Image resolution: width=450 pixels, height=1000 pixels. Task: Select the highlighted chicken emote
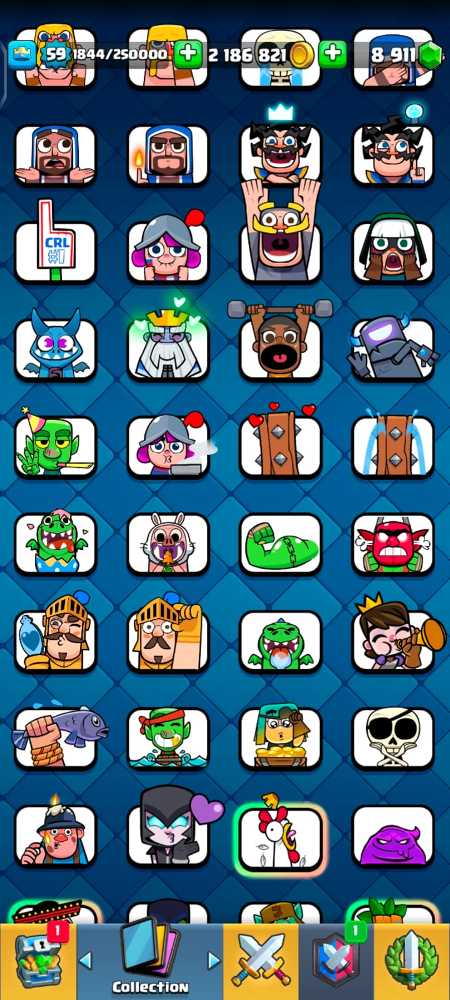[280, 836]
